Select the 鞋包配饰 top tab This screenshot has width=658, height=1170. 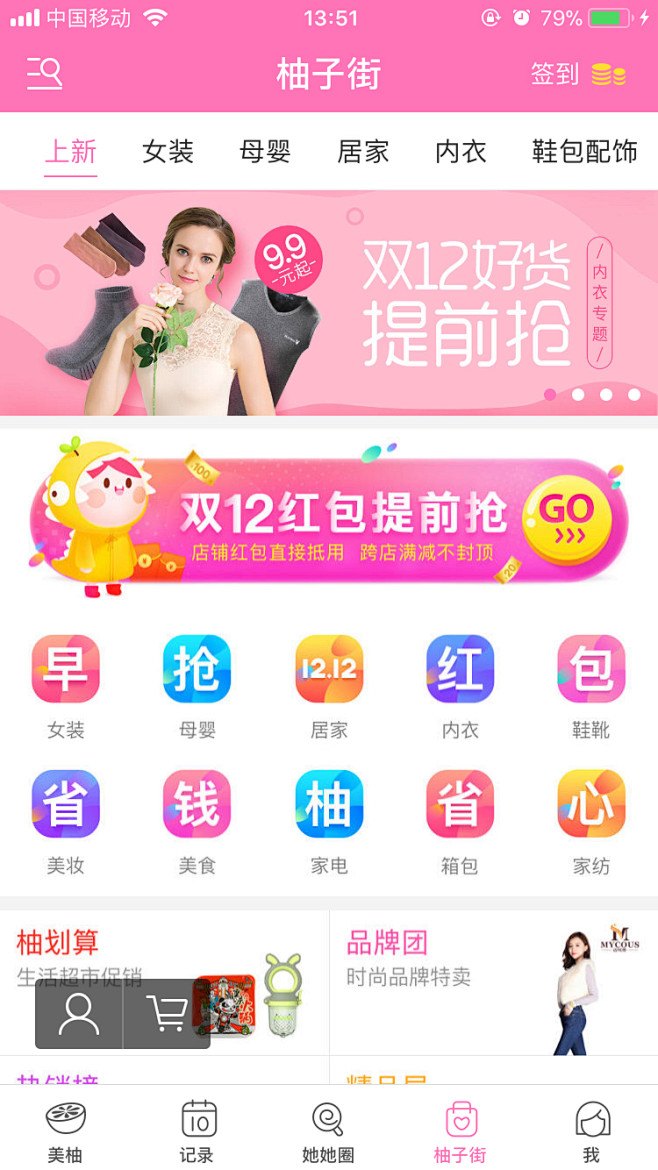pos(584,152)
